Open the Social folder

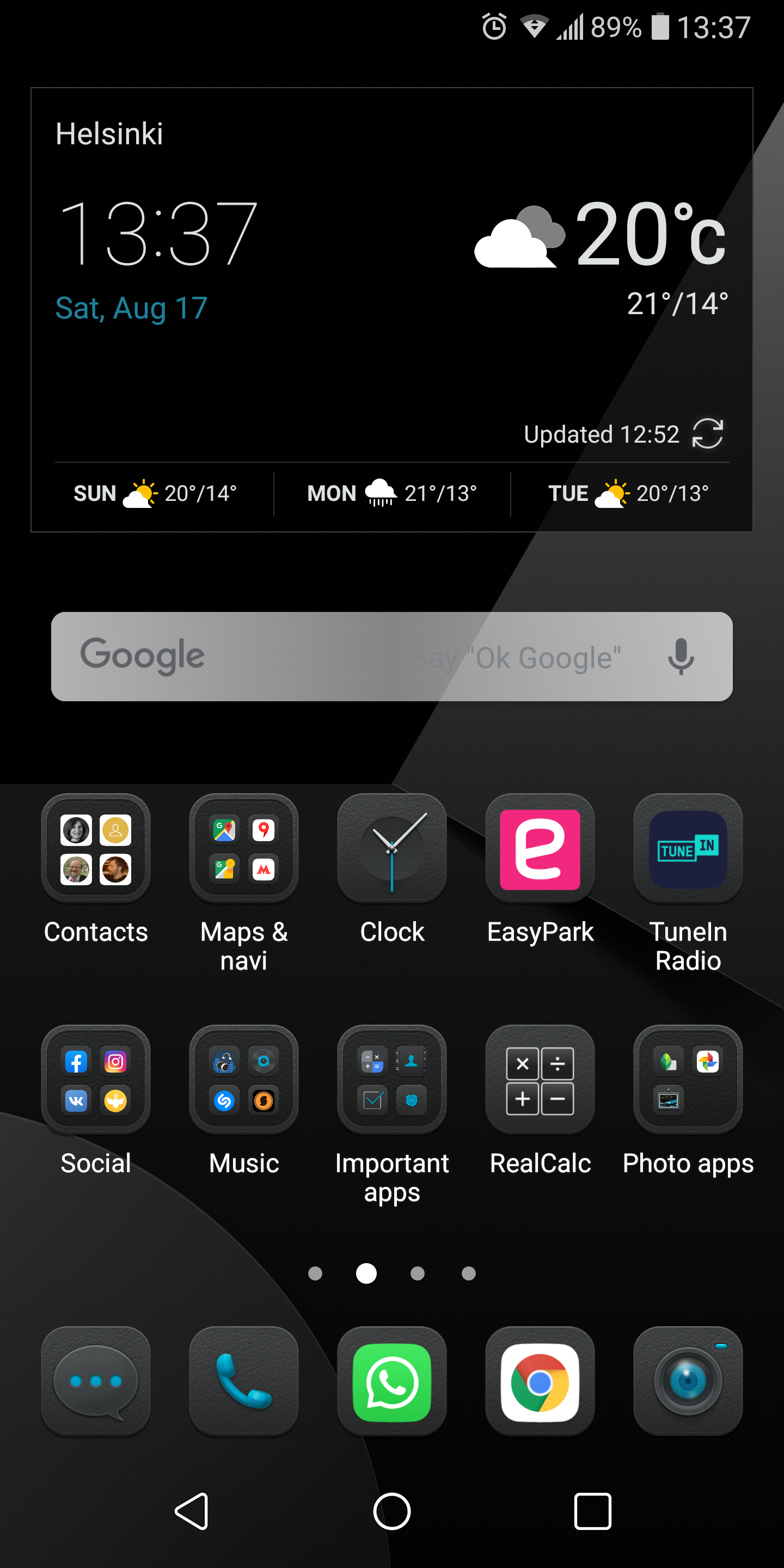coord(96,1080)
